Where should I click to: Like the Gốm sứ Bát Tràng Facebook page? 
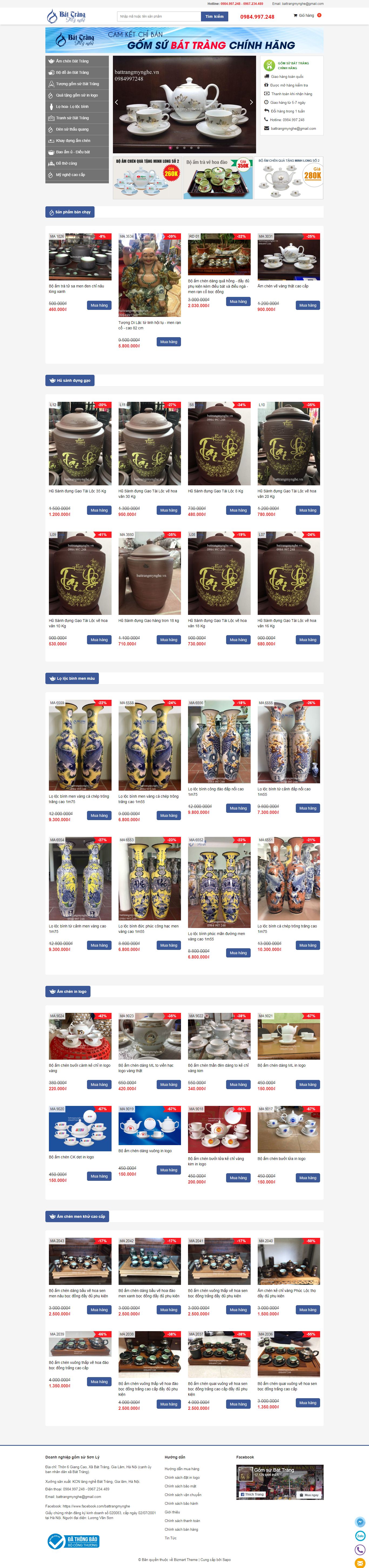(252, 1494)
